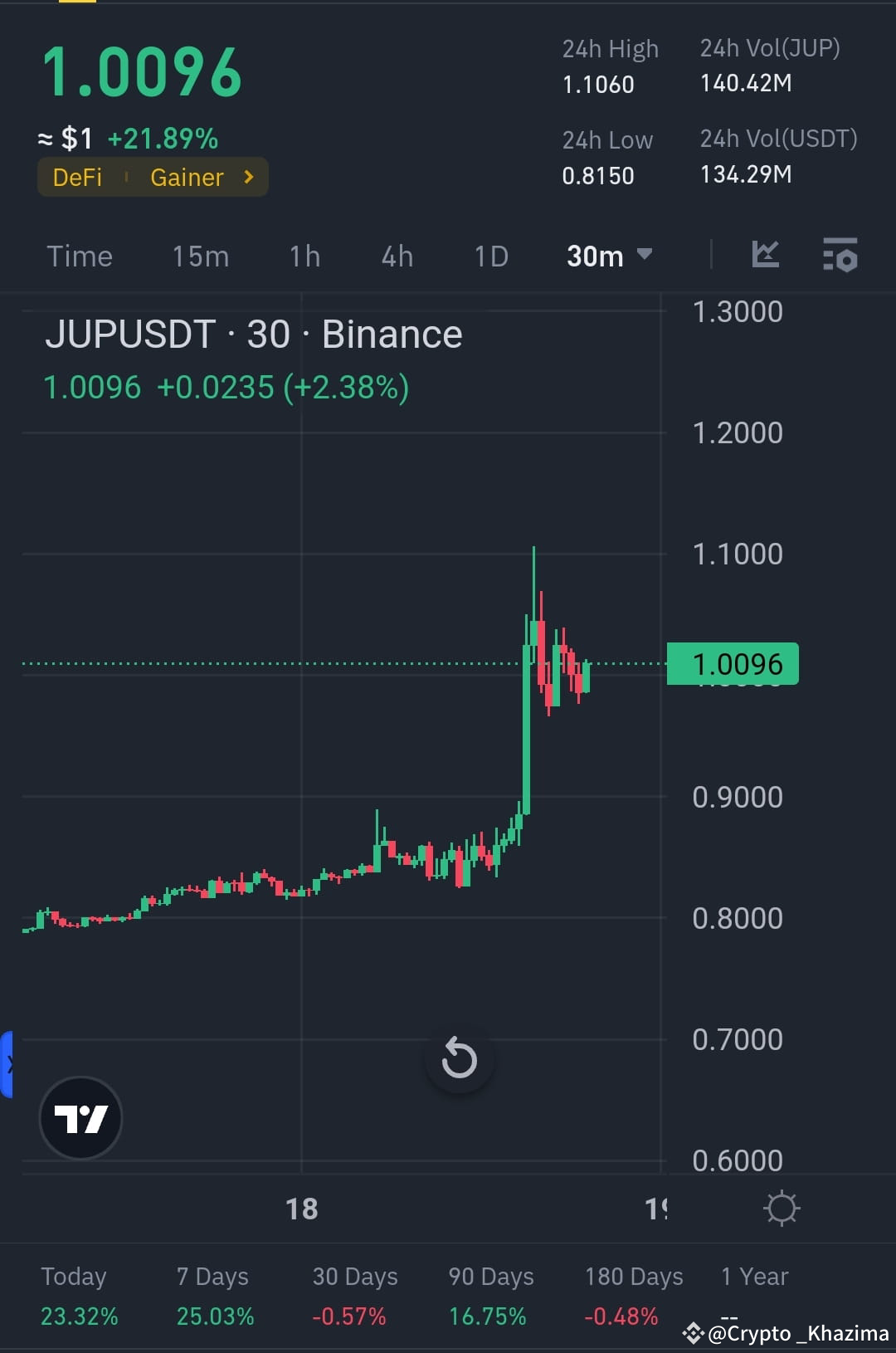Tap the blue handle on left edge
The image size is (896, 1353).
(7, 1062)
